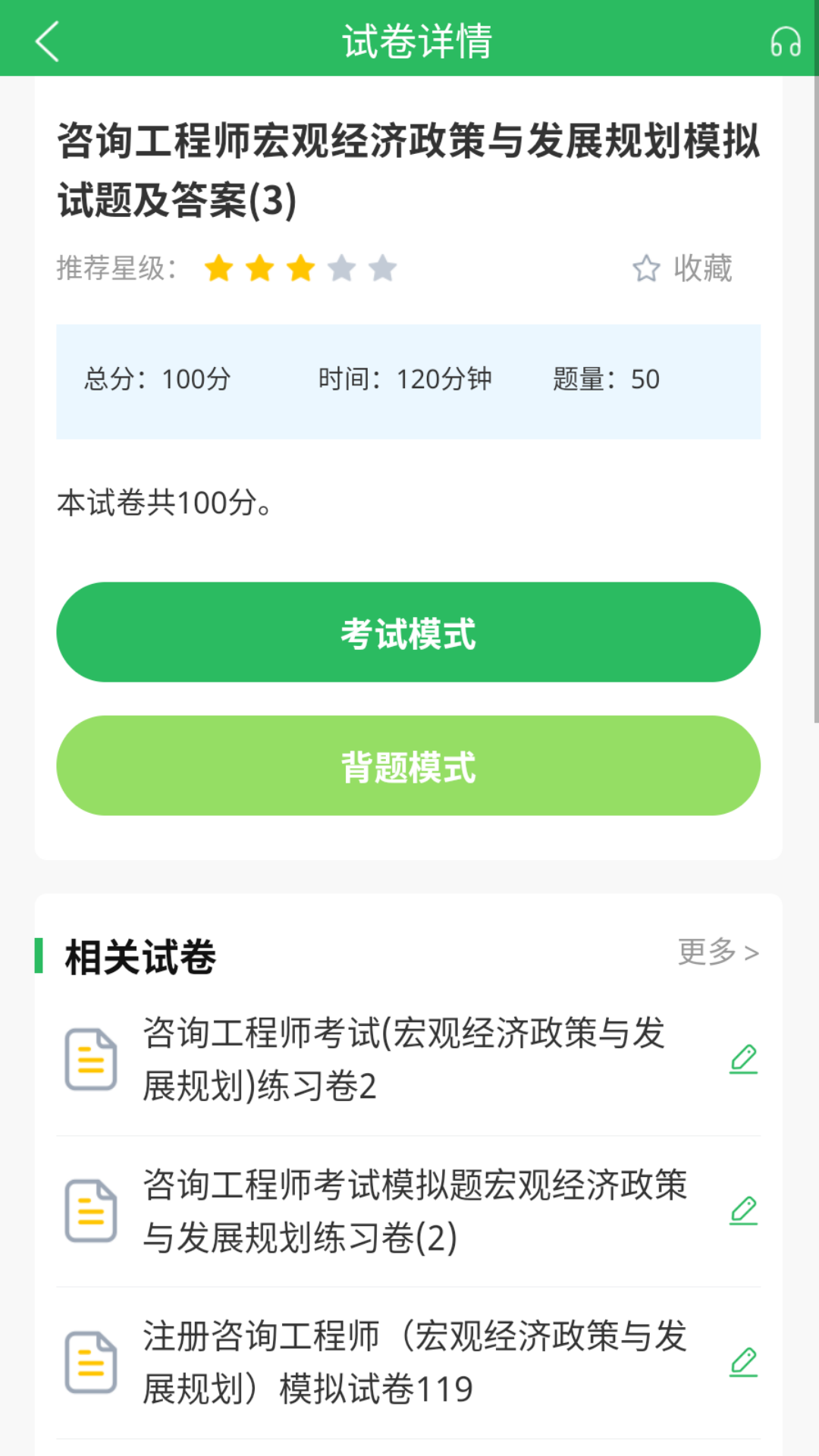Tap the exam info box showing 总分 100分
Screen dimensions: 819x1456
tap(408, 379)
